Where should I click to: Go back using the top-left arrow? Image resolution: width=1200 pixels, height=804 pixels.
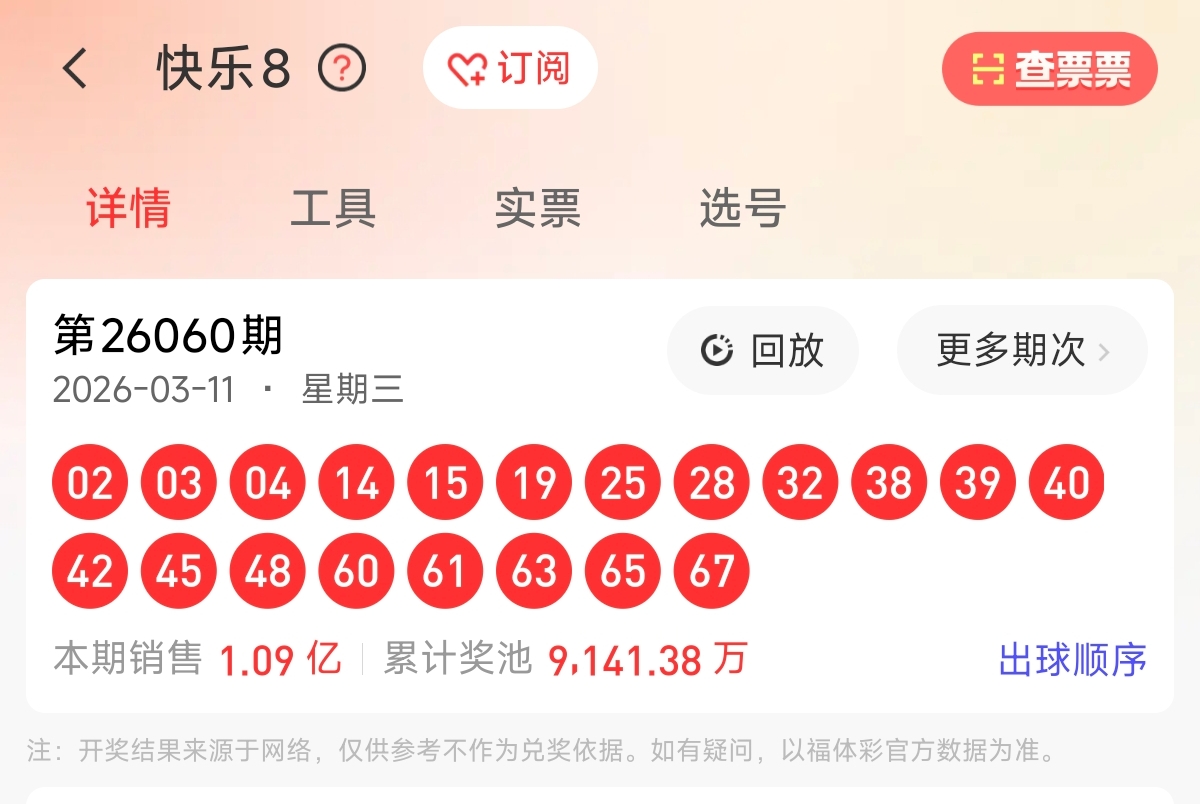coord(76,69)
